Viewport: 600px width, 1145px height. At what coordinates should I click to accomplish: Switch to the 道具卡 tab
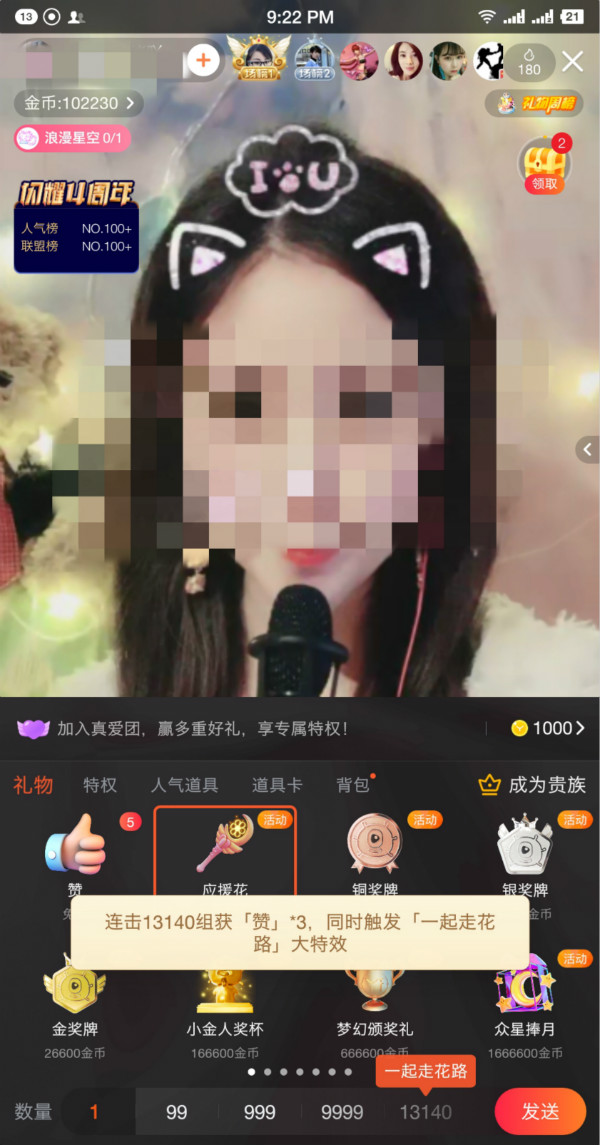pos(277,785)
